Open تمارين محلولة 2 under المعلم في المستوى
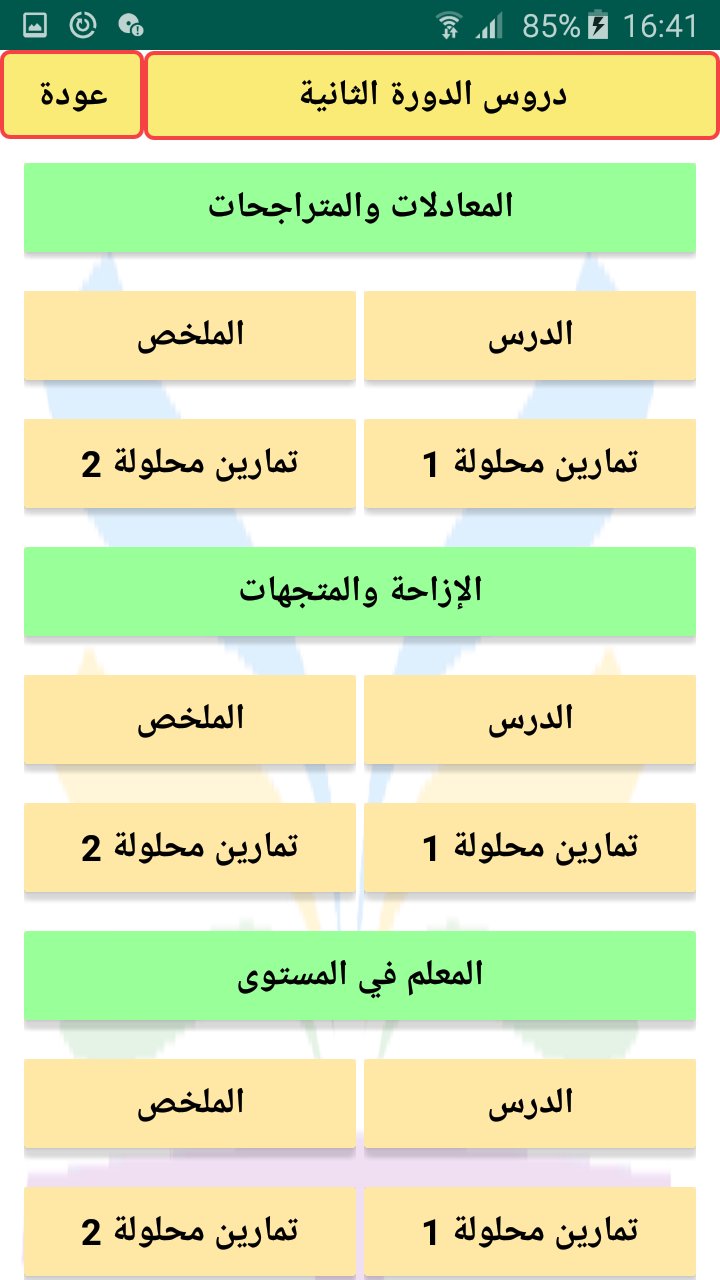This screenshot has width=720, height=1280. pos(190,1231)
